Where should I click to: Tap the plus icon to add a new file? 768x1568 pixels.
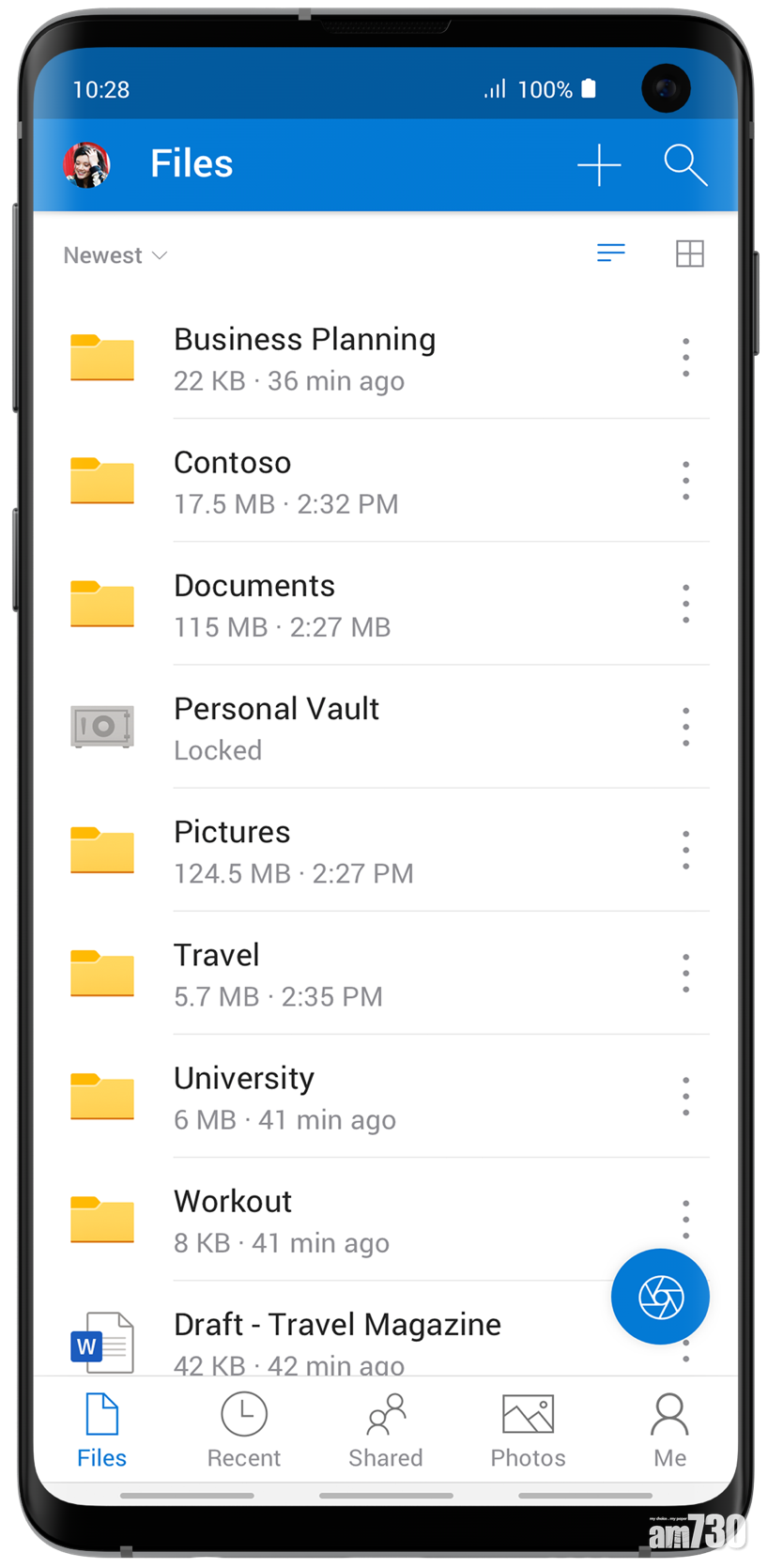click(x=598, y=165)
